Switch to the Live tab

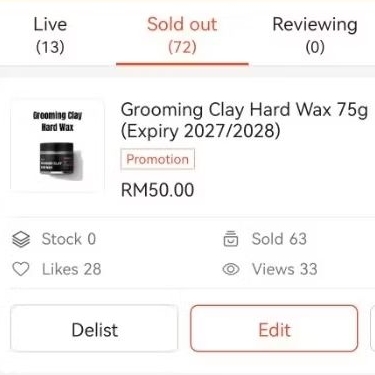pos(50,35)
